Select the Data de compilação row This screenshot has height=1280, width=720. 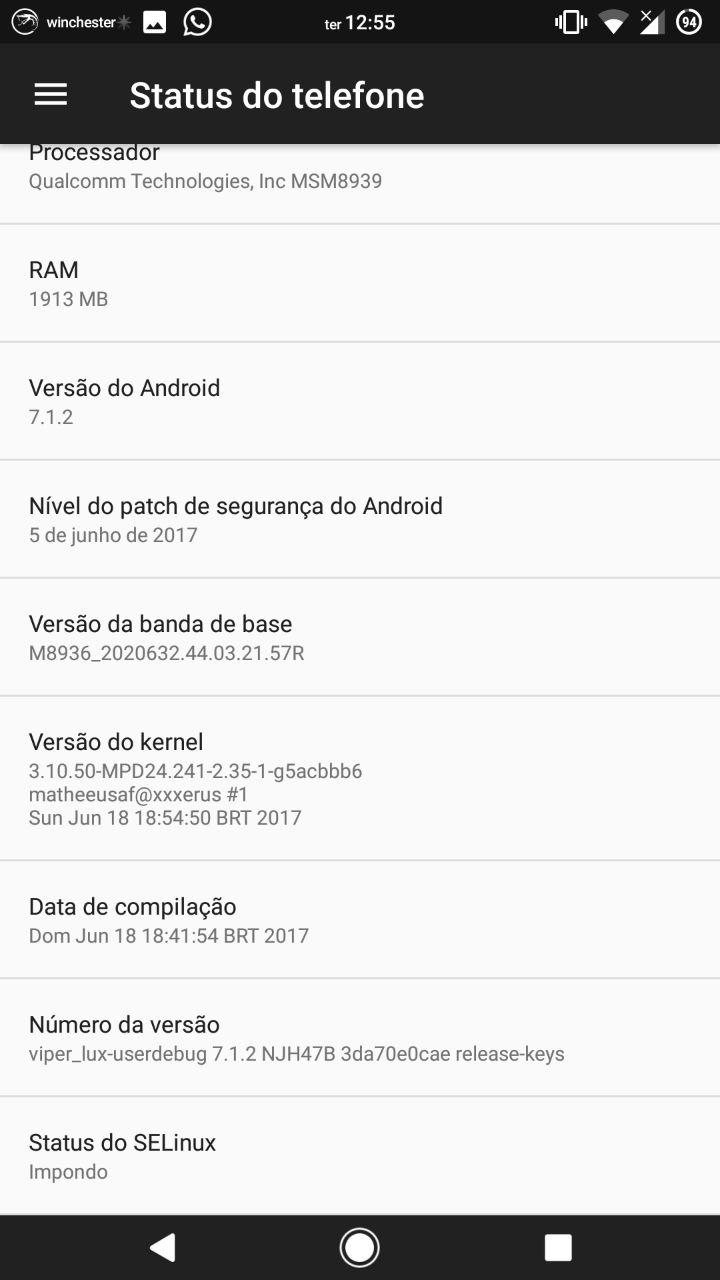coord(360,920)
